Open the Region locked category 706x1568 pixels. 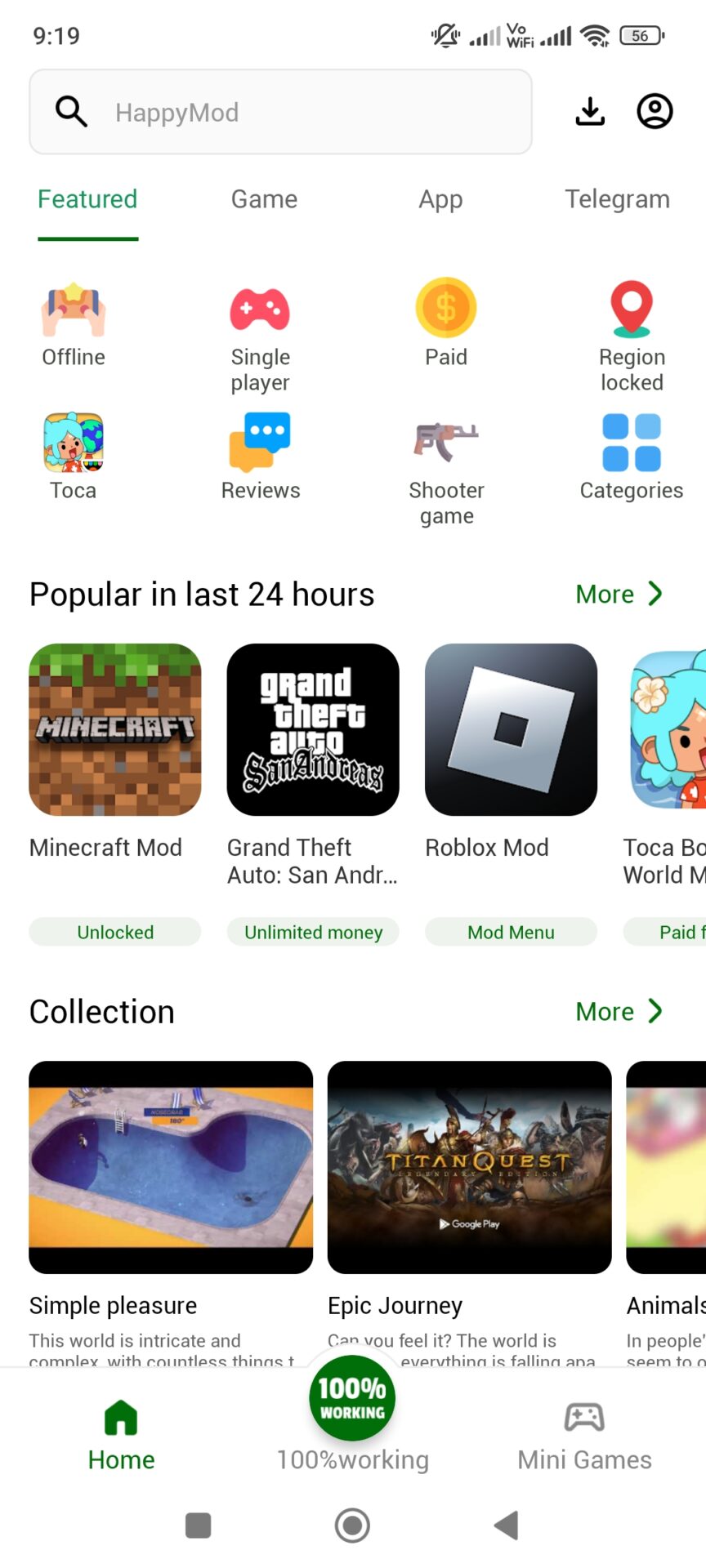click(x=632, y=335)
